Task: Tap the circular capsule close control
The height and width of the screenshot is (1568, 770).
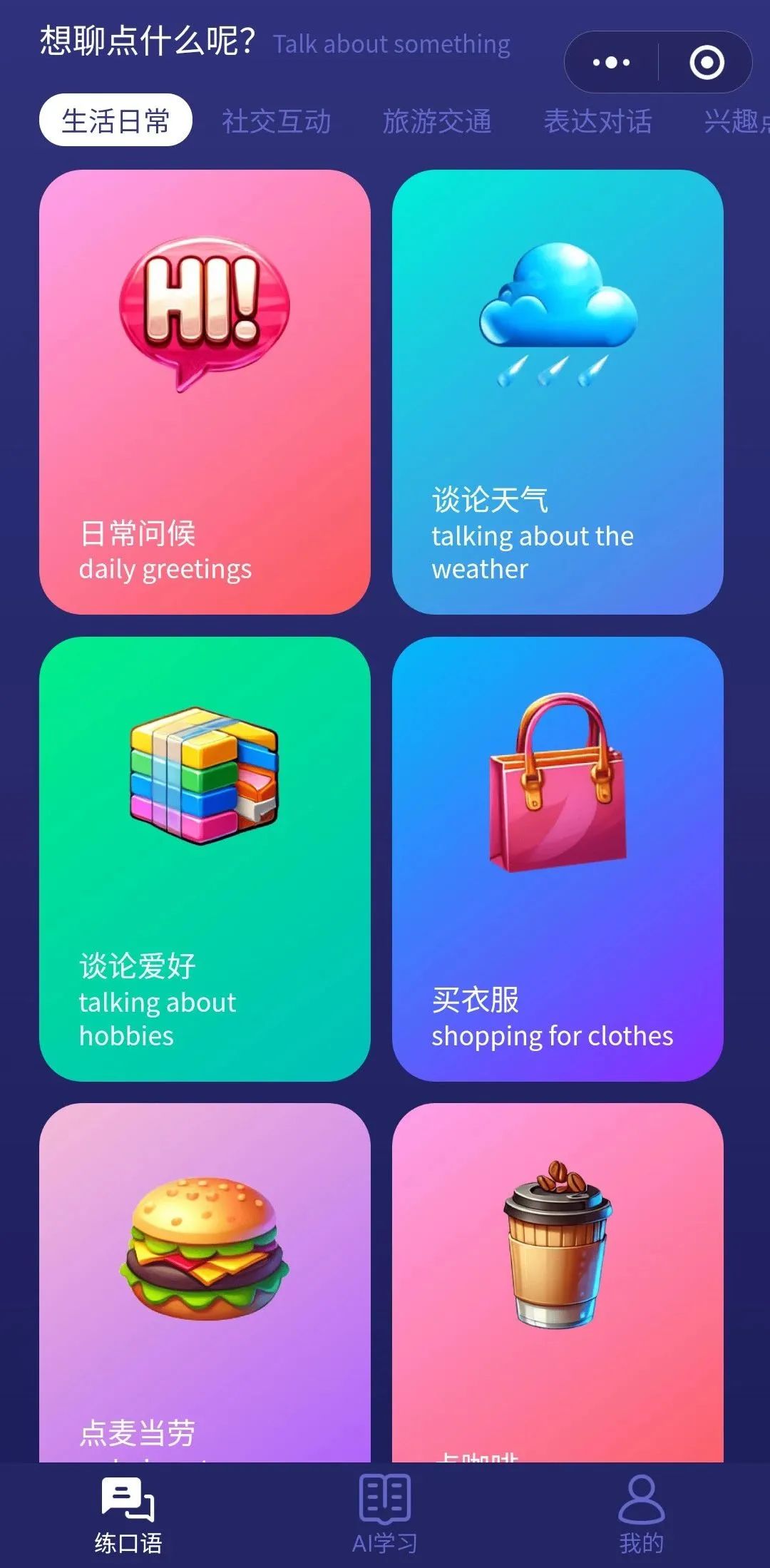Action: [707, 63]
